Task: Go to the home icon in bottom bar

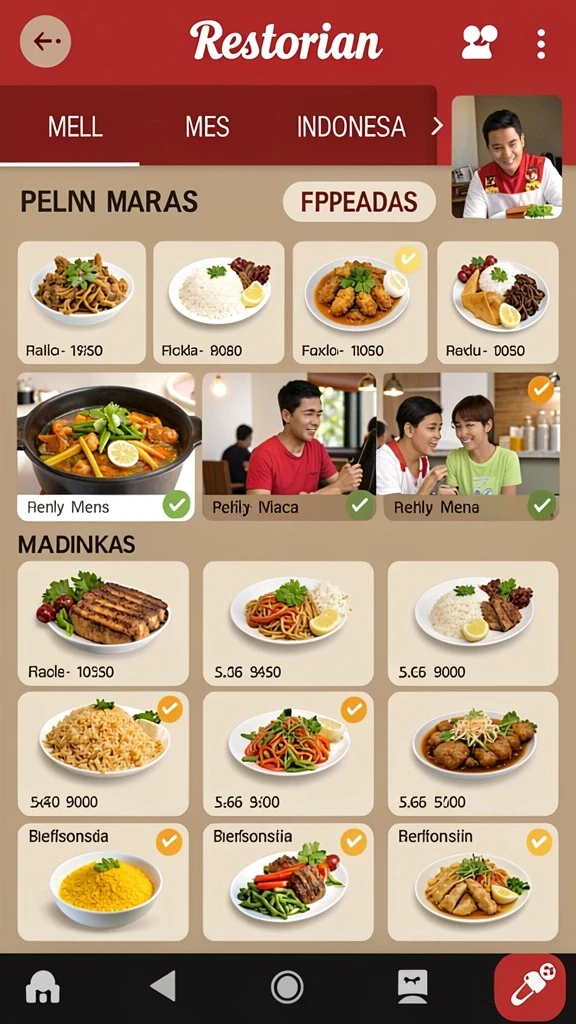Action: [43, 987]
